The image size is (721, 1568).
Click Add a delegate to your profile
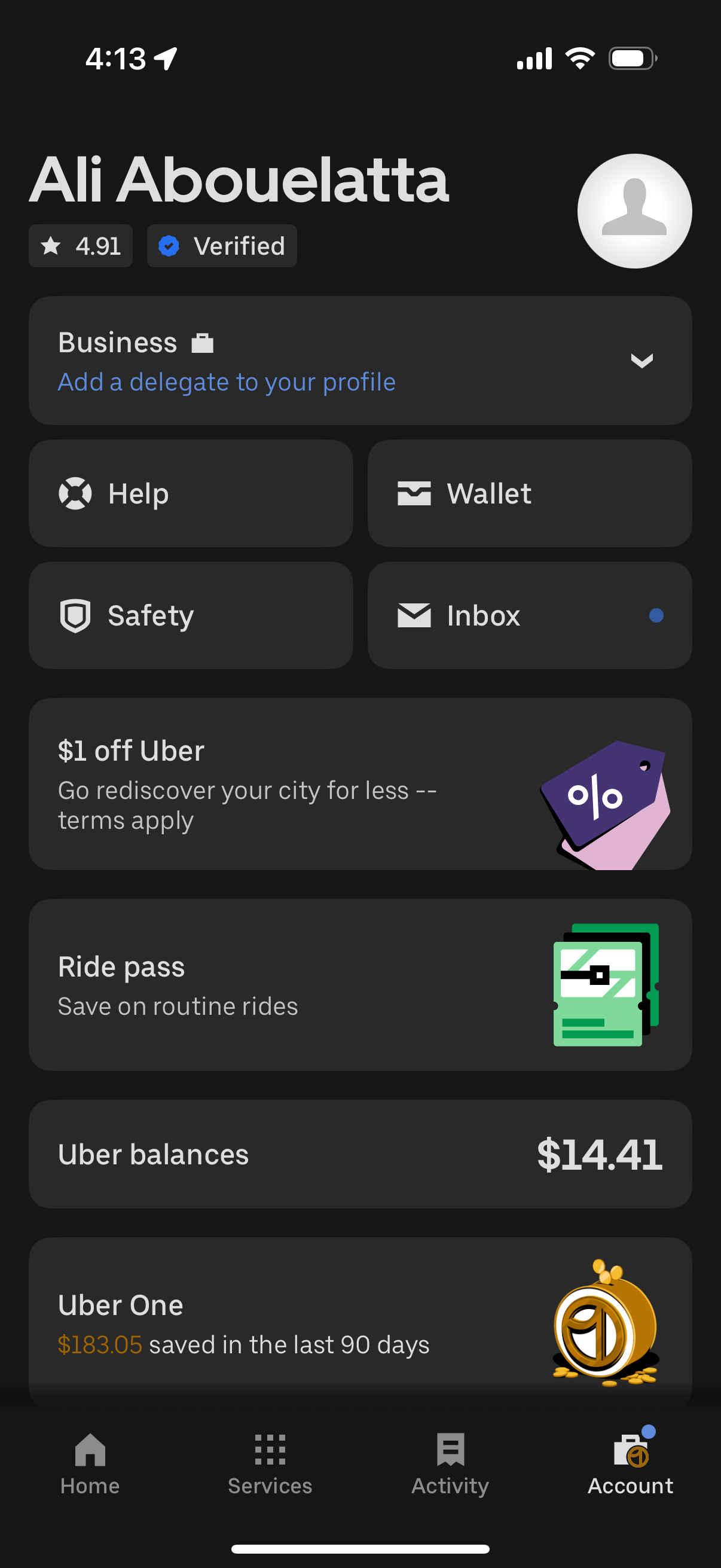(227, 382)
